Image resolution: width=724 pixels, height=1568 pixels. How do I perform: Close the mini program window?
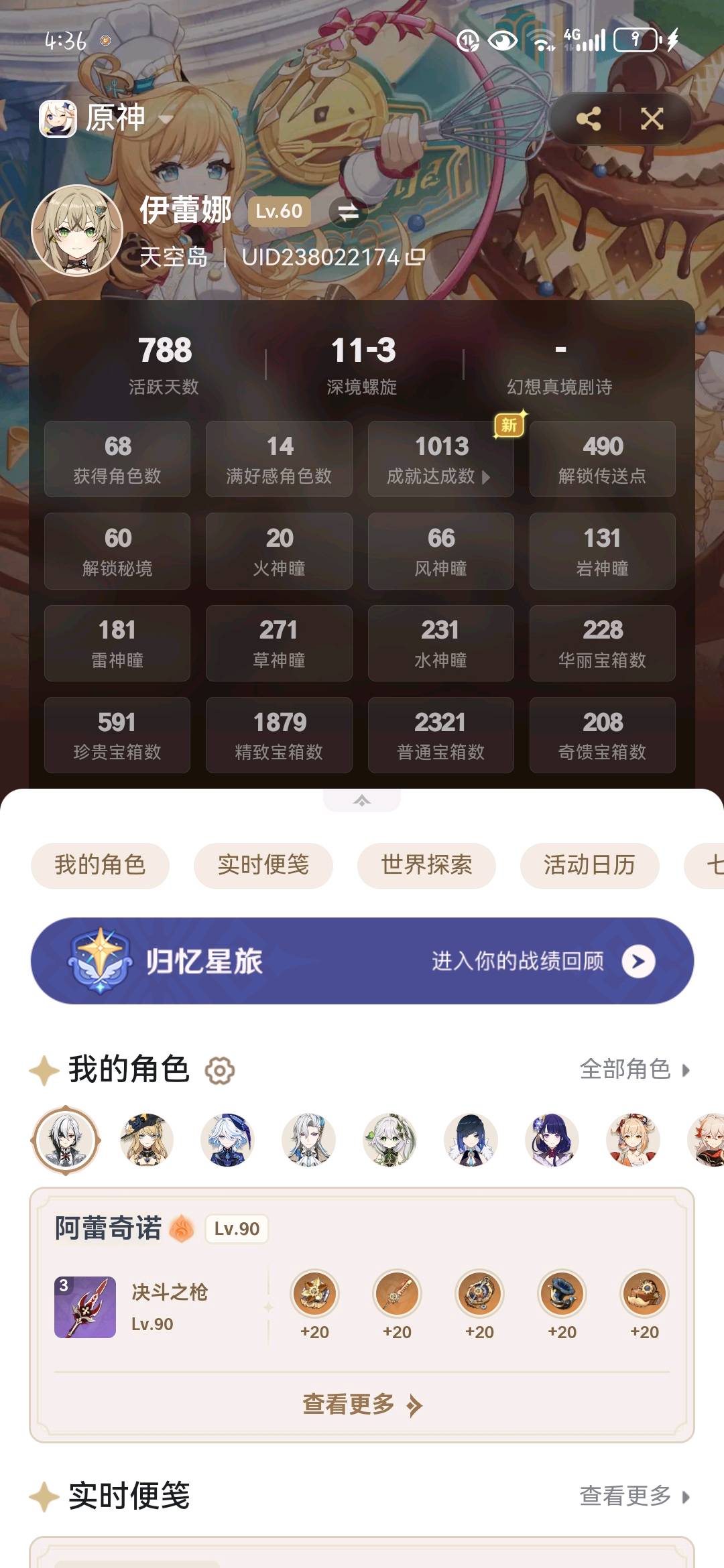coord(652,119)
